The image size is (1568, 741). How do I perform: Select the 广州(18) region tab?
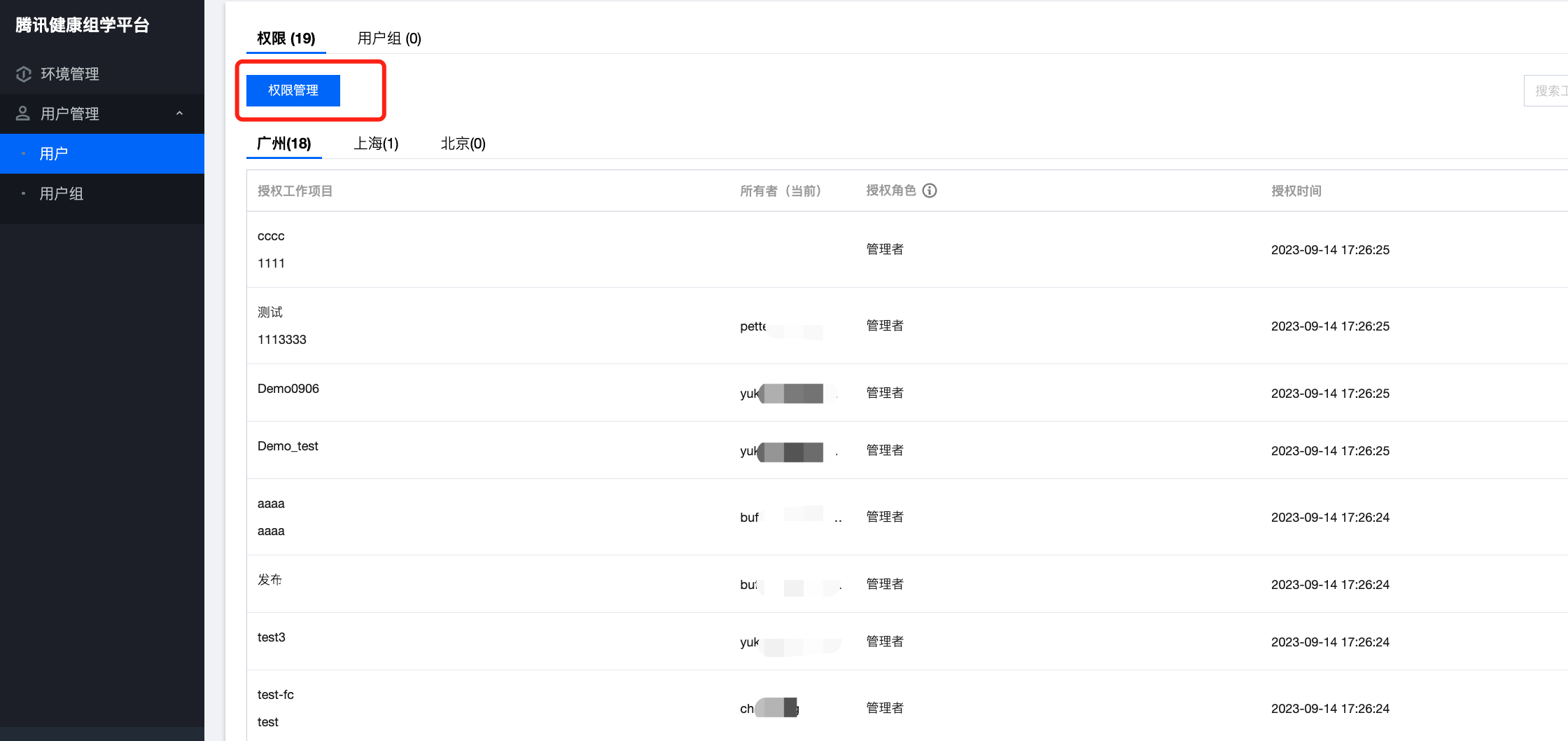coord(283,144)
